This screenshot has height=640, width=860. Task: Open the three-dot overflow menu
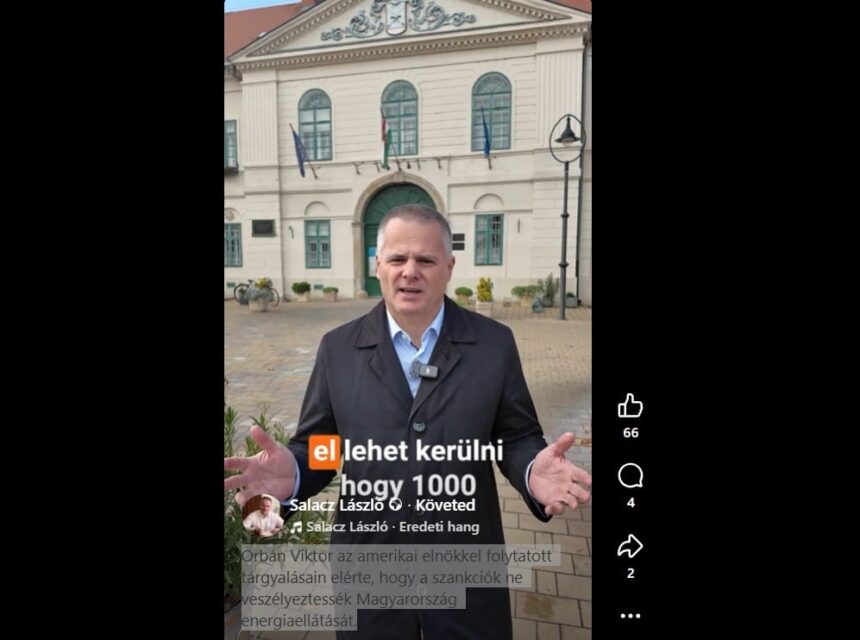[630, 616]
